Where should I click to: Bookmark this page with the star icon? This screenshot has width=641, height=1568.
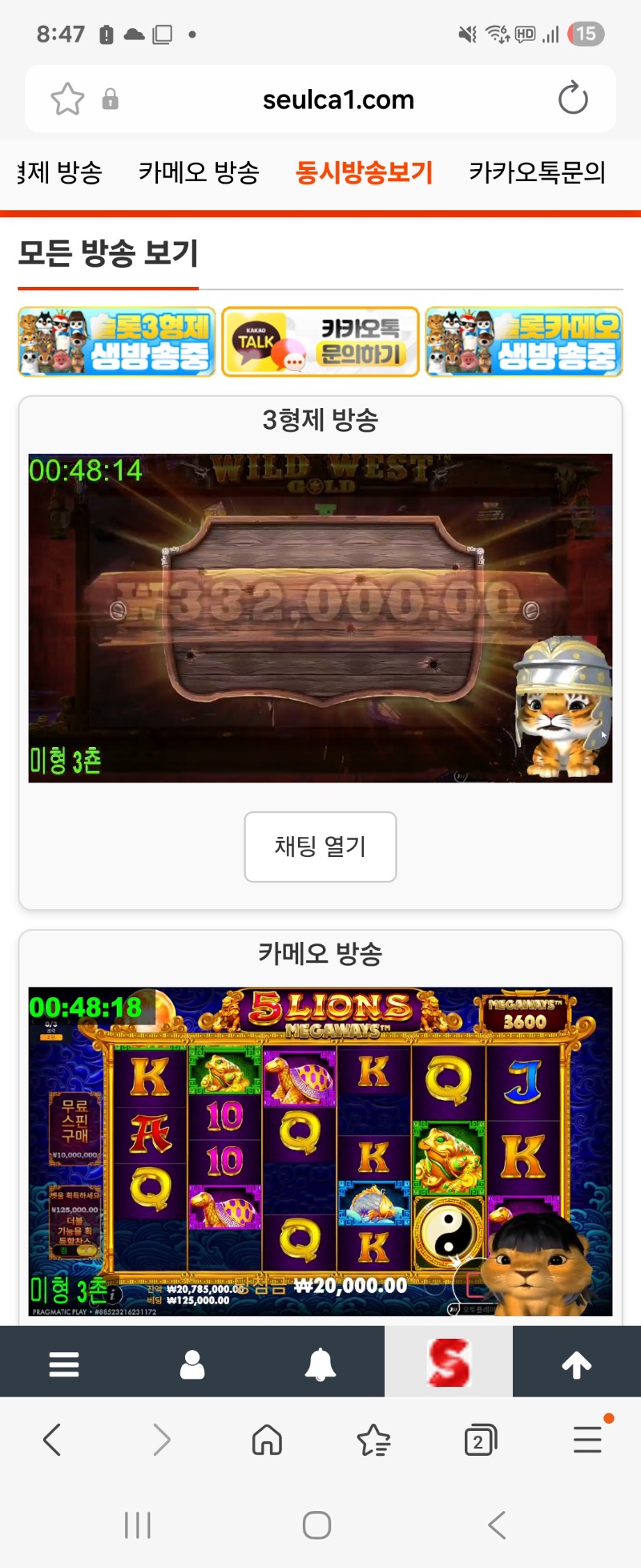click(x=67, y=99)
